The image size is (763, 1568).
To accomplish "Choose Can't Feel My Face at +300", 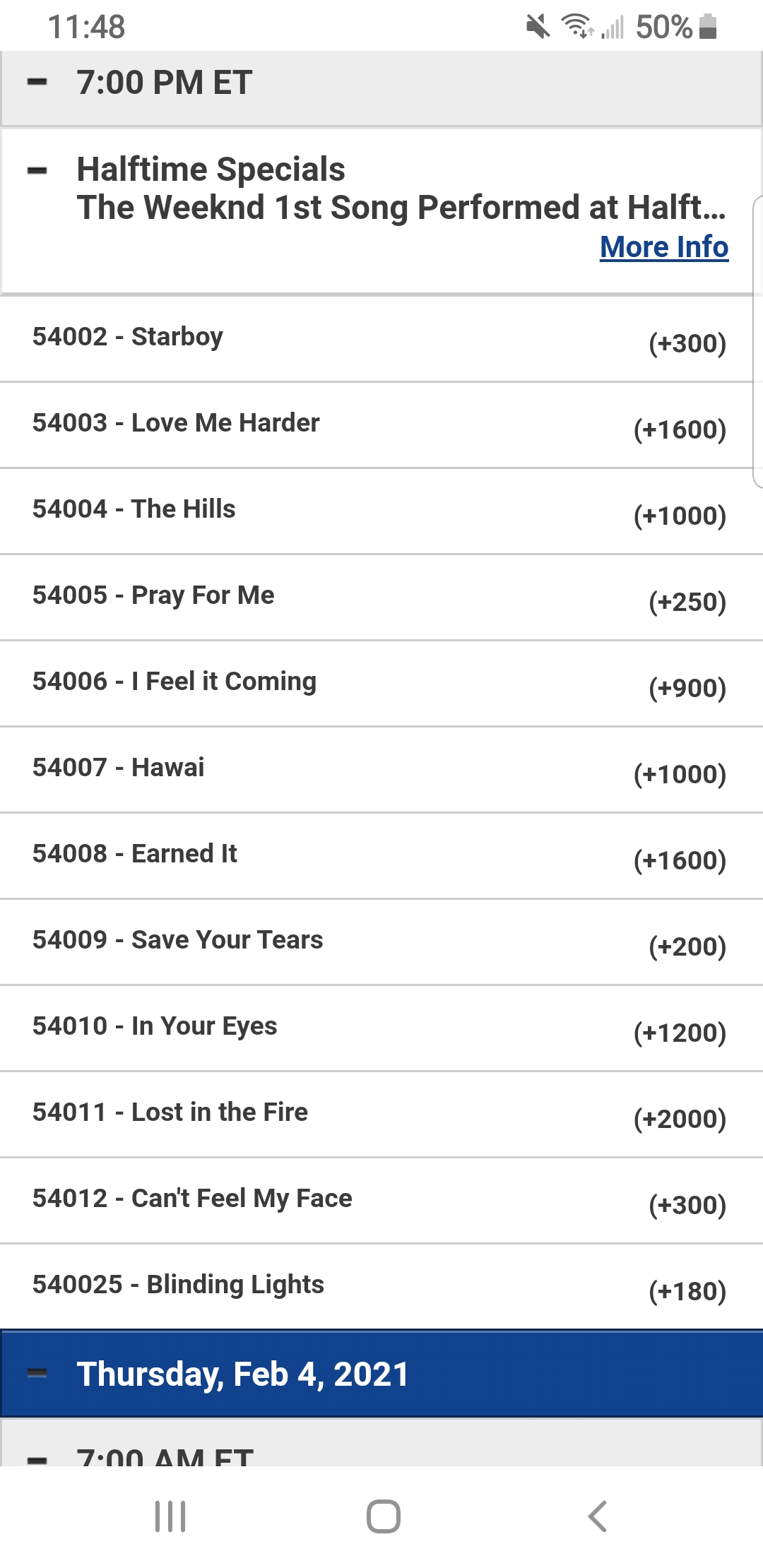I will [381, 1201].
